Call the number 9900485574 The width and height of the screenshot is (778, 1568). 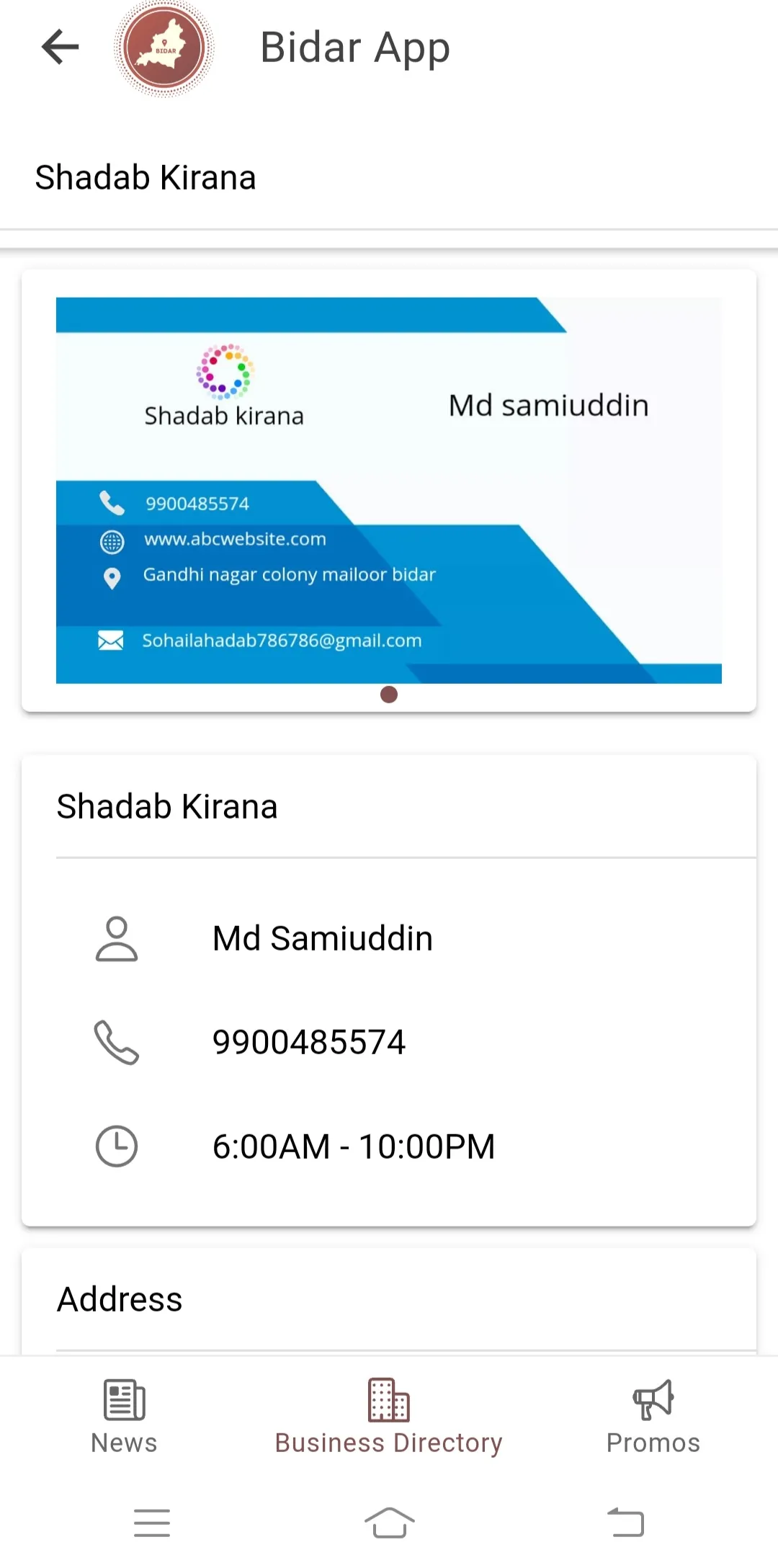310,1040
